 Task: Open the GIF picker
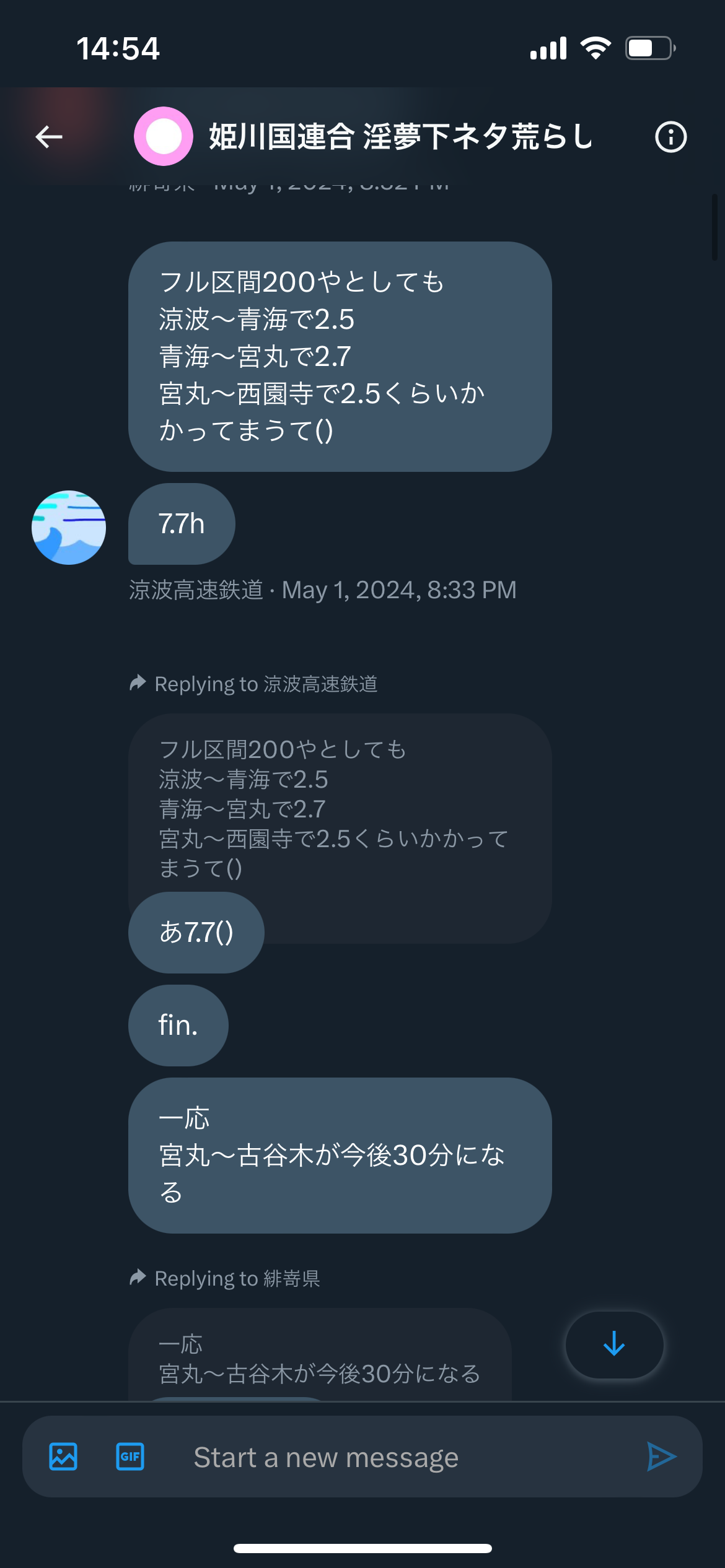click(130, 1457)
